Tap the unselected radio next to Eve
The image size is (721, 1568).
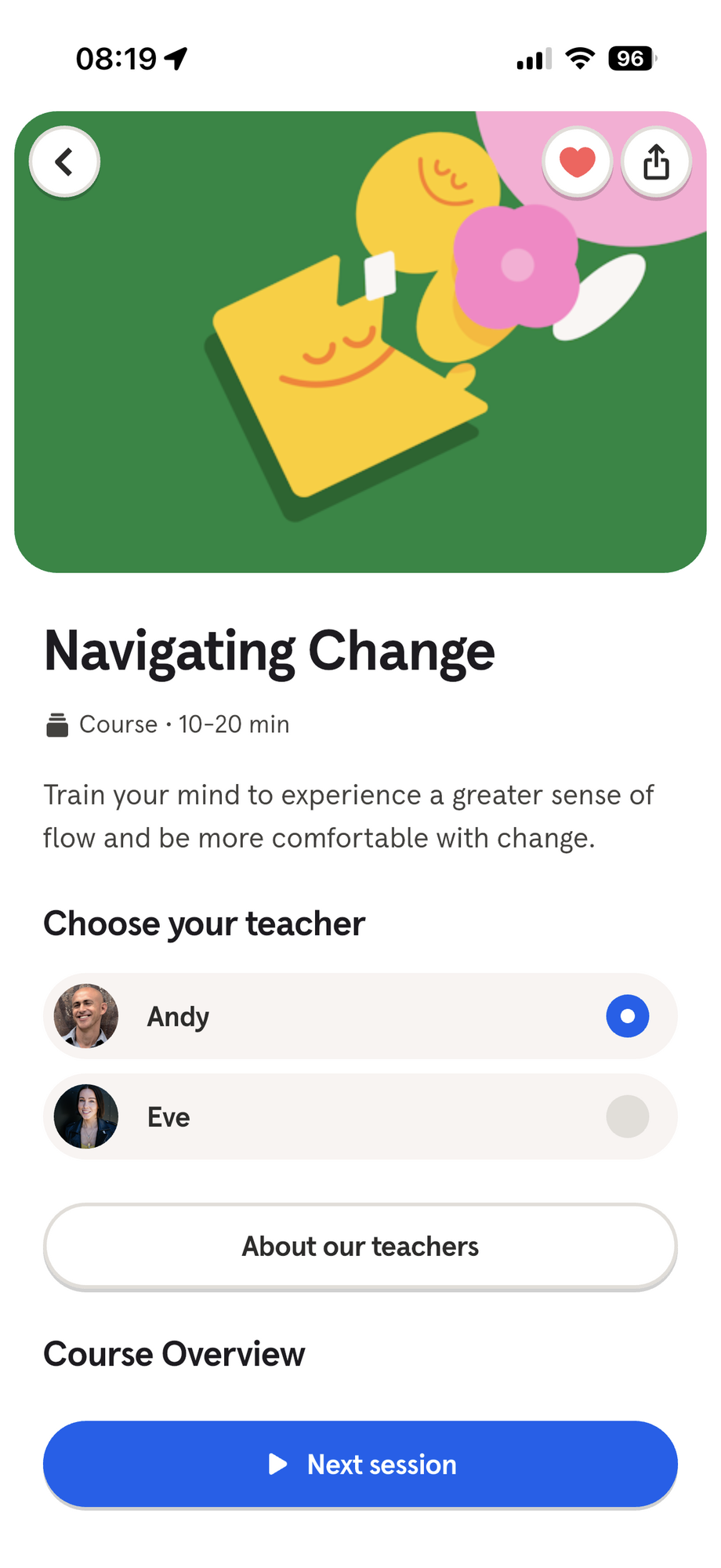click(626, 1116)
